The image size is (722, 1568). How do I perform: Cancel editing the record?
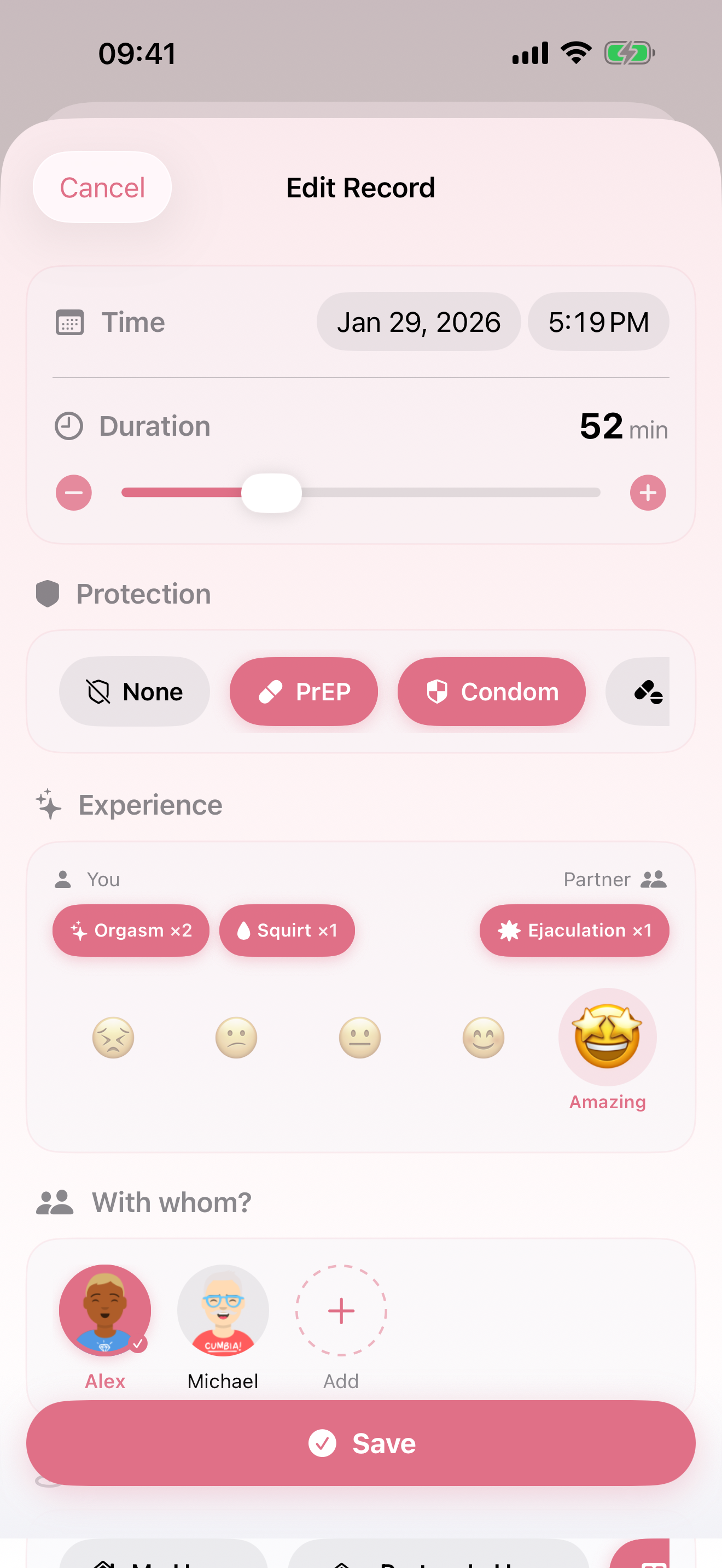click(x=102, y=187)
